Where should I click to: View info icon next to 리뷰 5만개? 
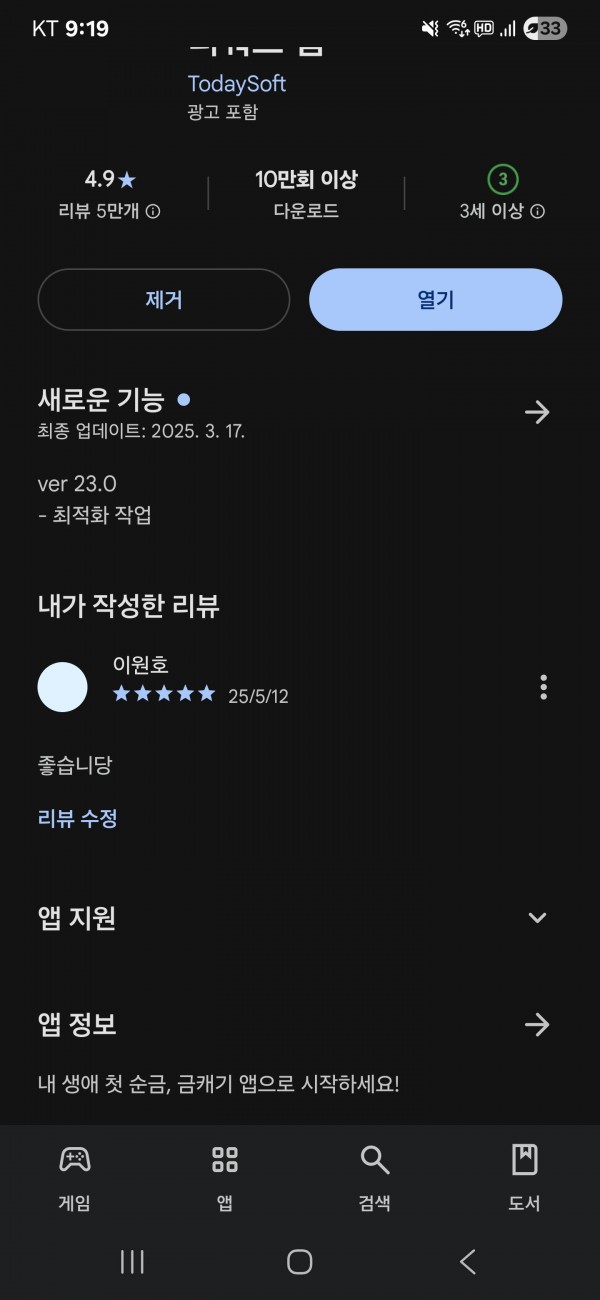[x=153, y=212]
